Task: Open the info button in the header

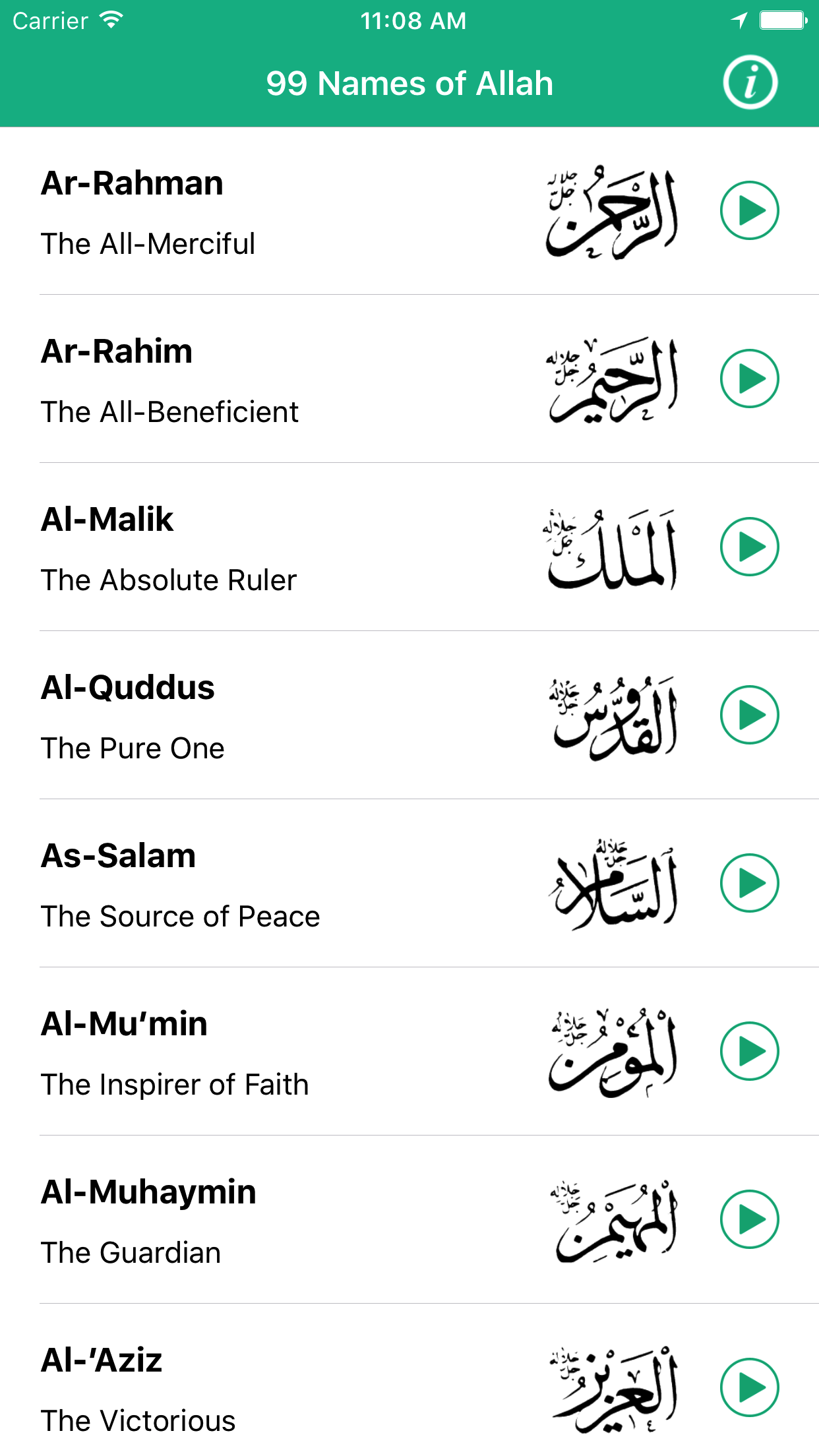Action: tap(750, 83)
